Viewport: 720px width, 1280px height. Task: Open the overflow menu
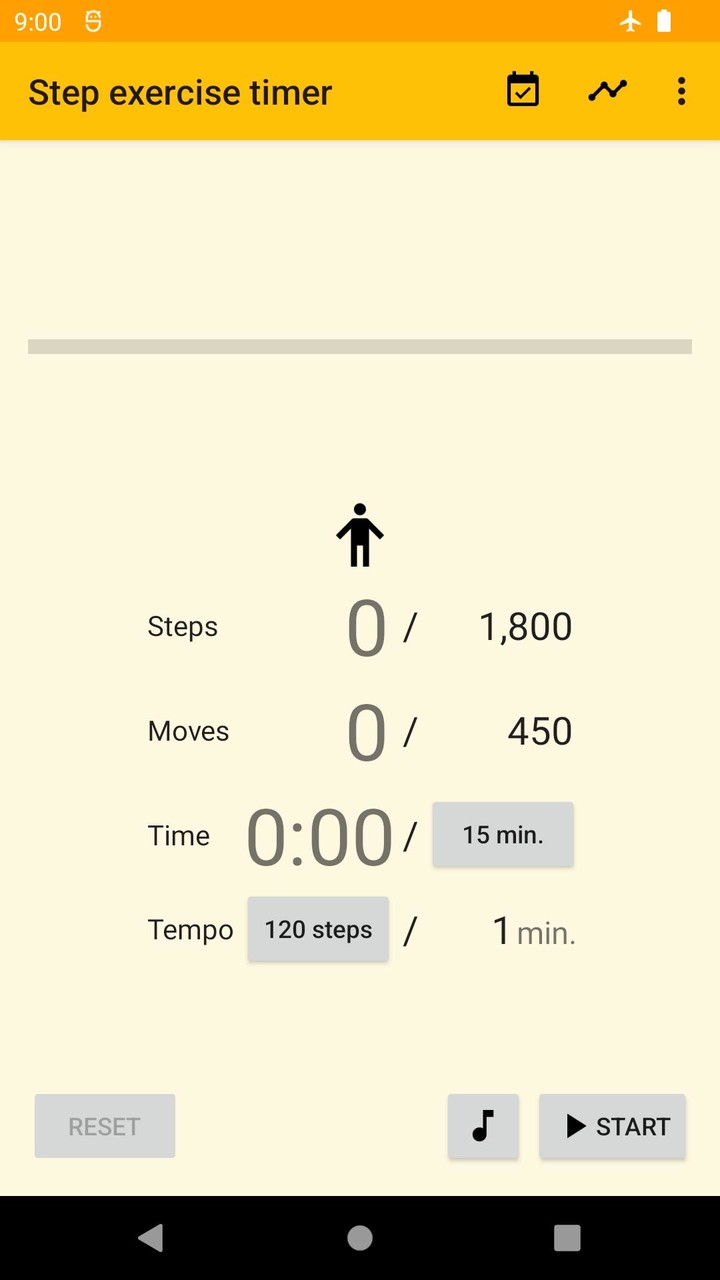pos(681,91)
